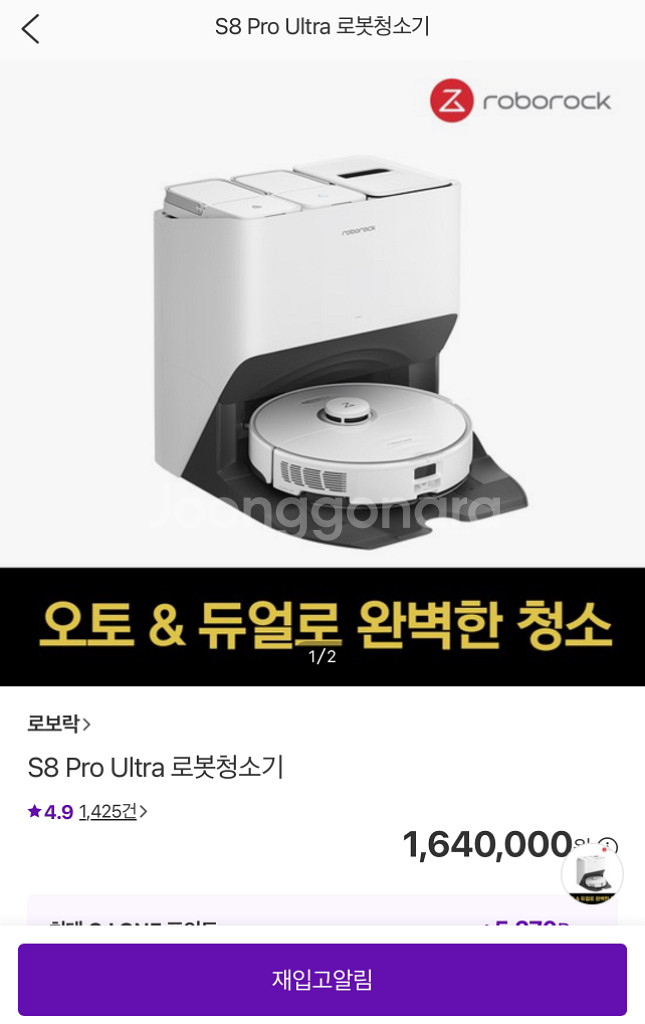This screenshot has height=1024, width=645.
Task: Tap the floating round product thumbnail
Action: click(x=592, y=875)
